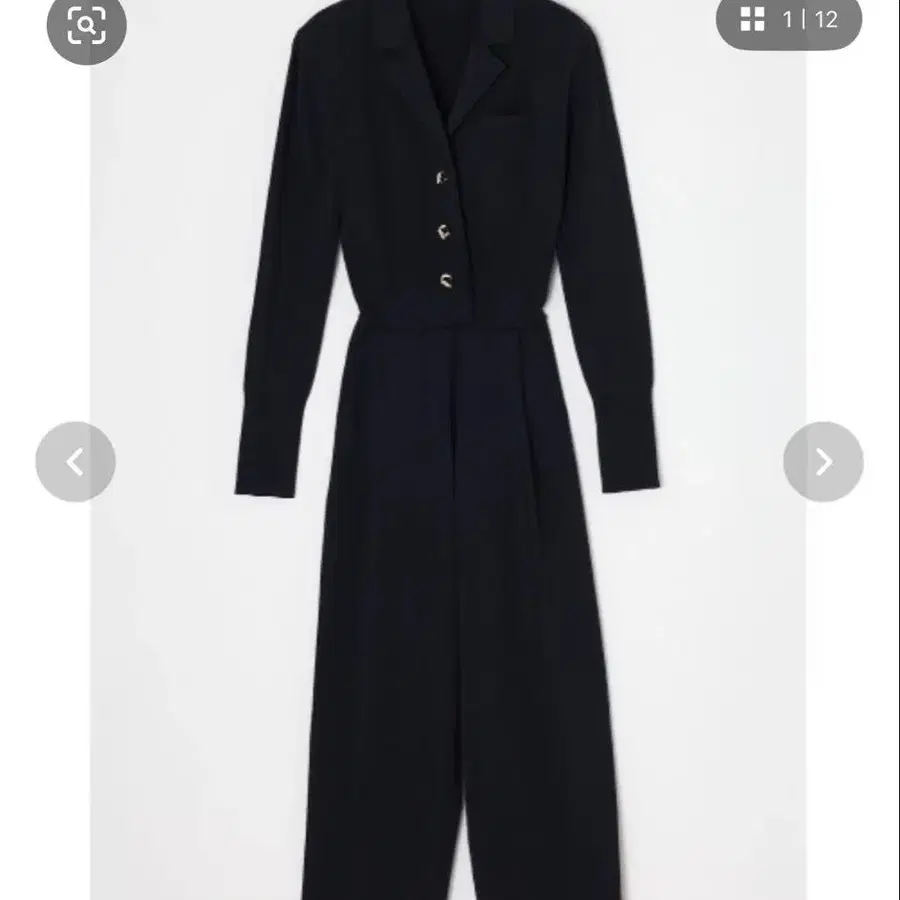900x900 pixels.
Task: Open the black jumpsuit photo full screen
Action: pyautogui.click(x=448, y=450)
